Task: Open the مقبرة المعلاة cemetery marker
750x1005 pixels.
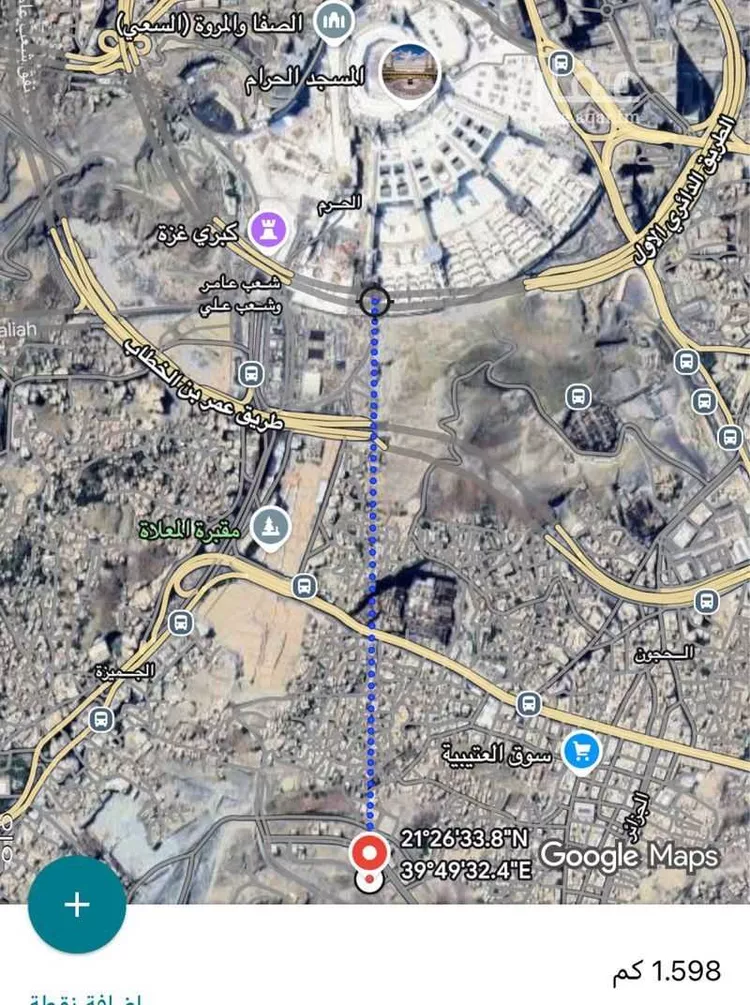Action: pyautogui.click(x=269, y=527)
